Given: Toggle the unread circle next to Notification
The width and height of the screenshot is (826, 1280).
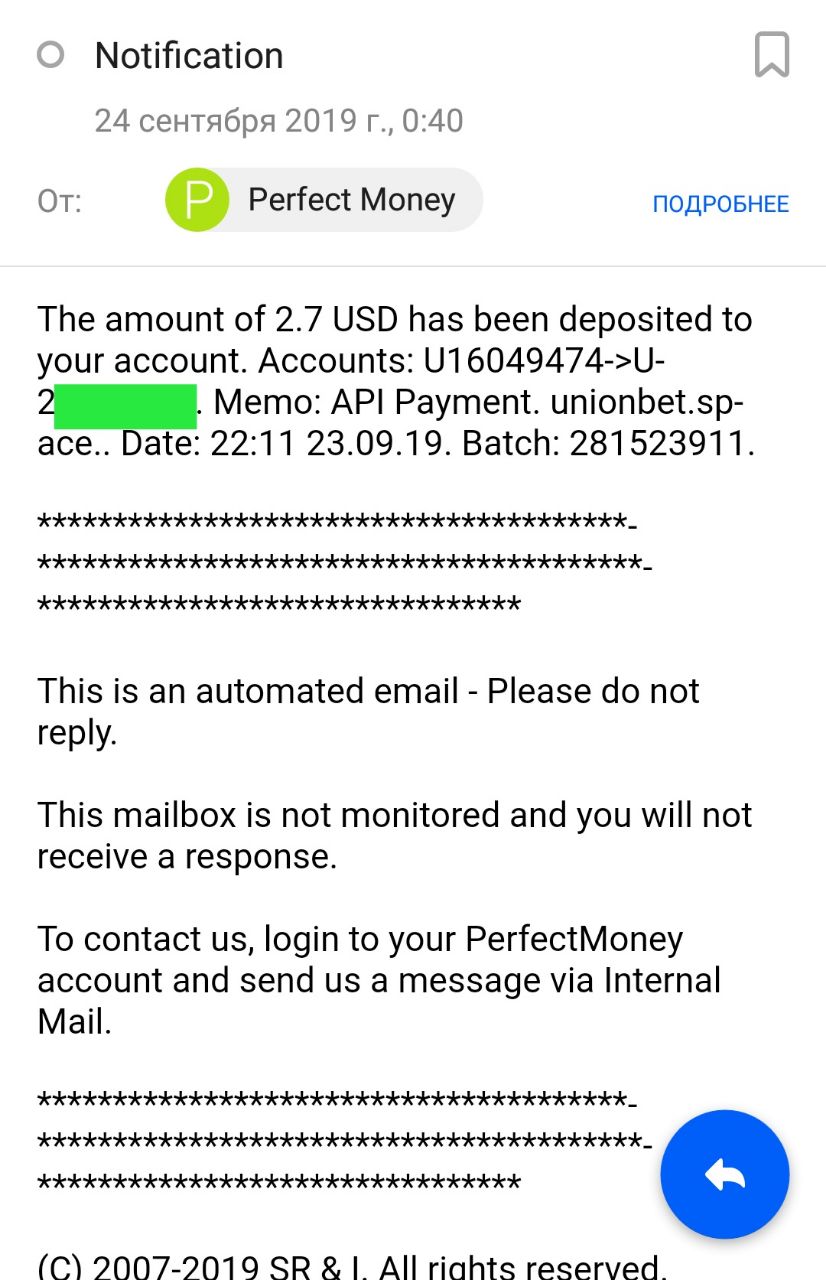Looking at the screenshot, I should click(x=50, y=54).
